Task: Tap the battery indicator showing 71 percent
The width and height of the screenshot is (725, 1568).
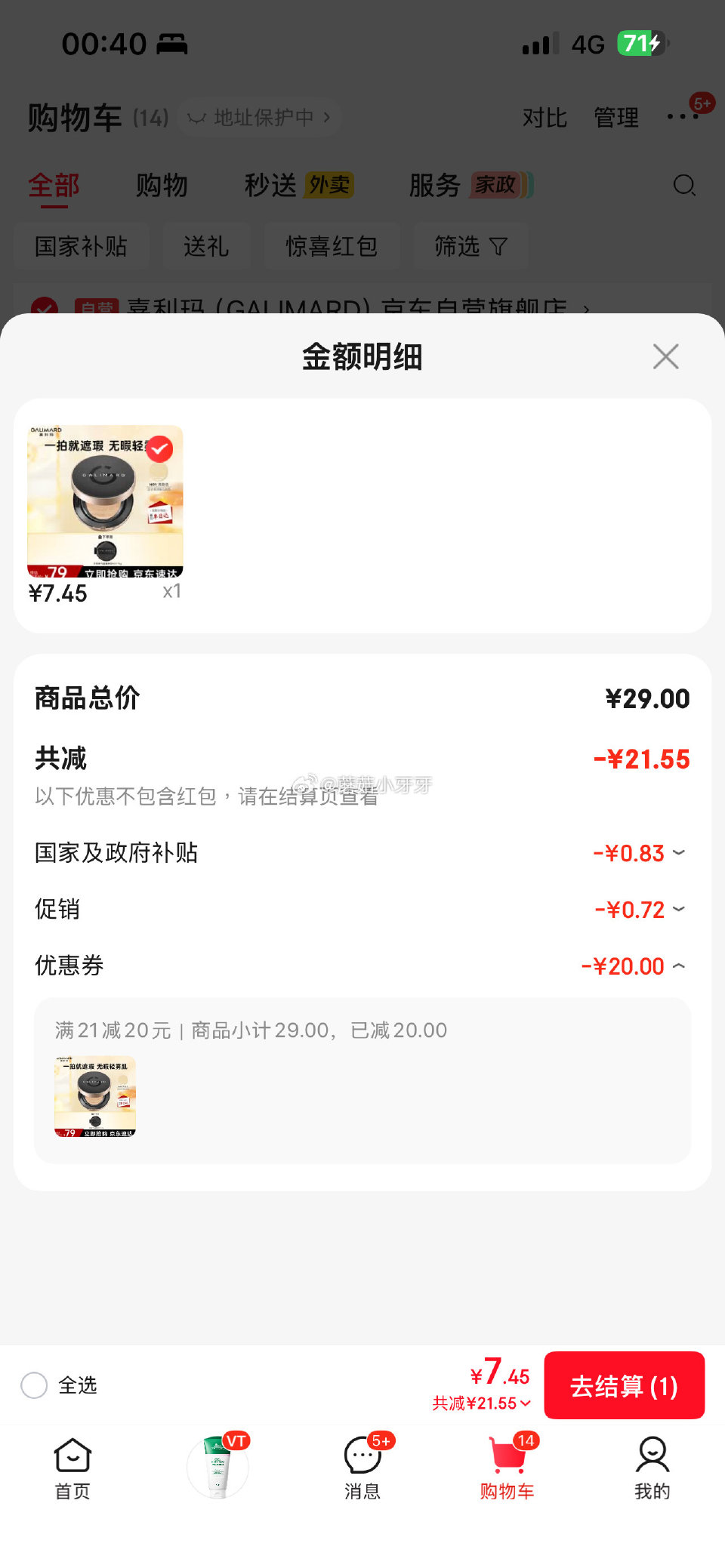Action: pyautogui.click(x=640, y=44)
